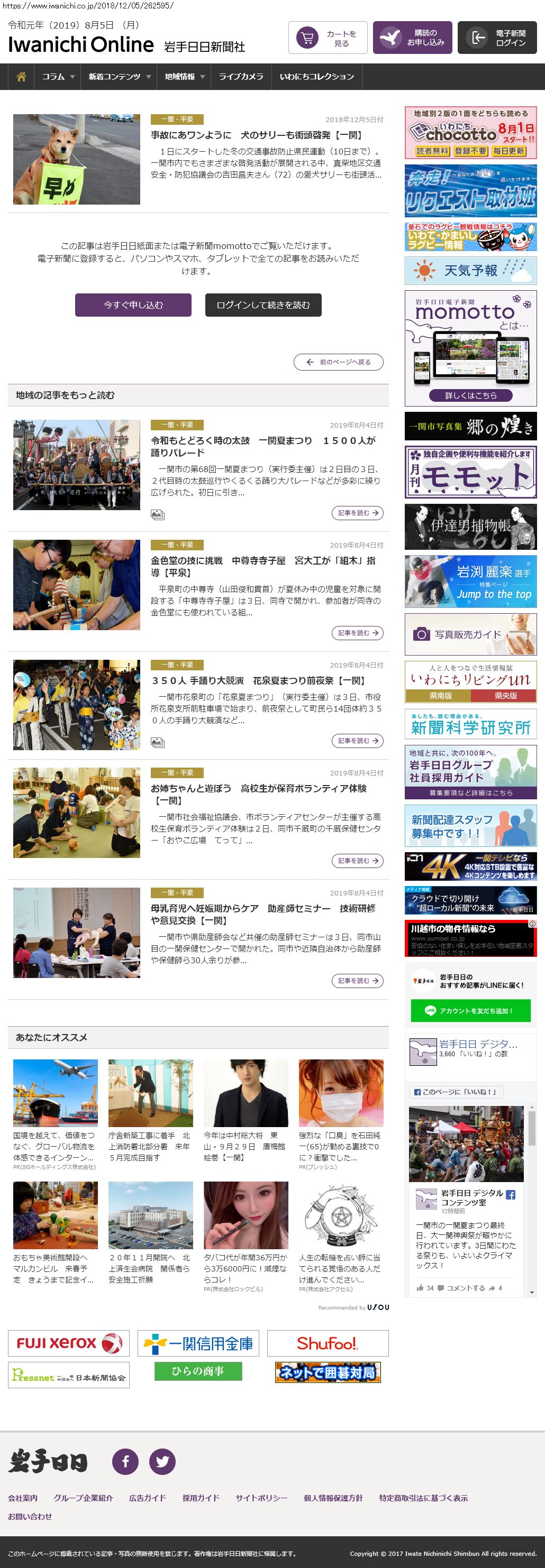Go to home via house icon
Viewport: 545px width, 1568px height.
click(21, 77)
